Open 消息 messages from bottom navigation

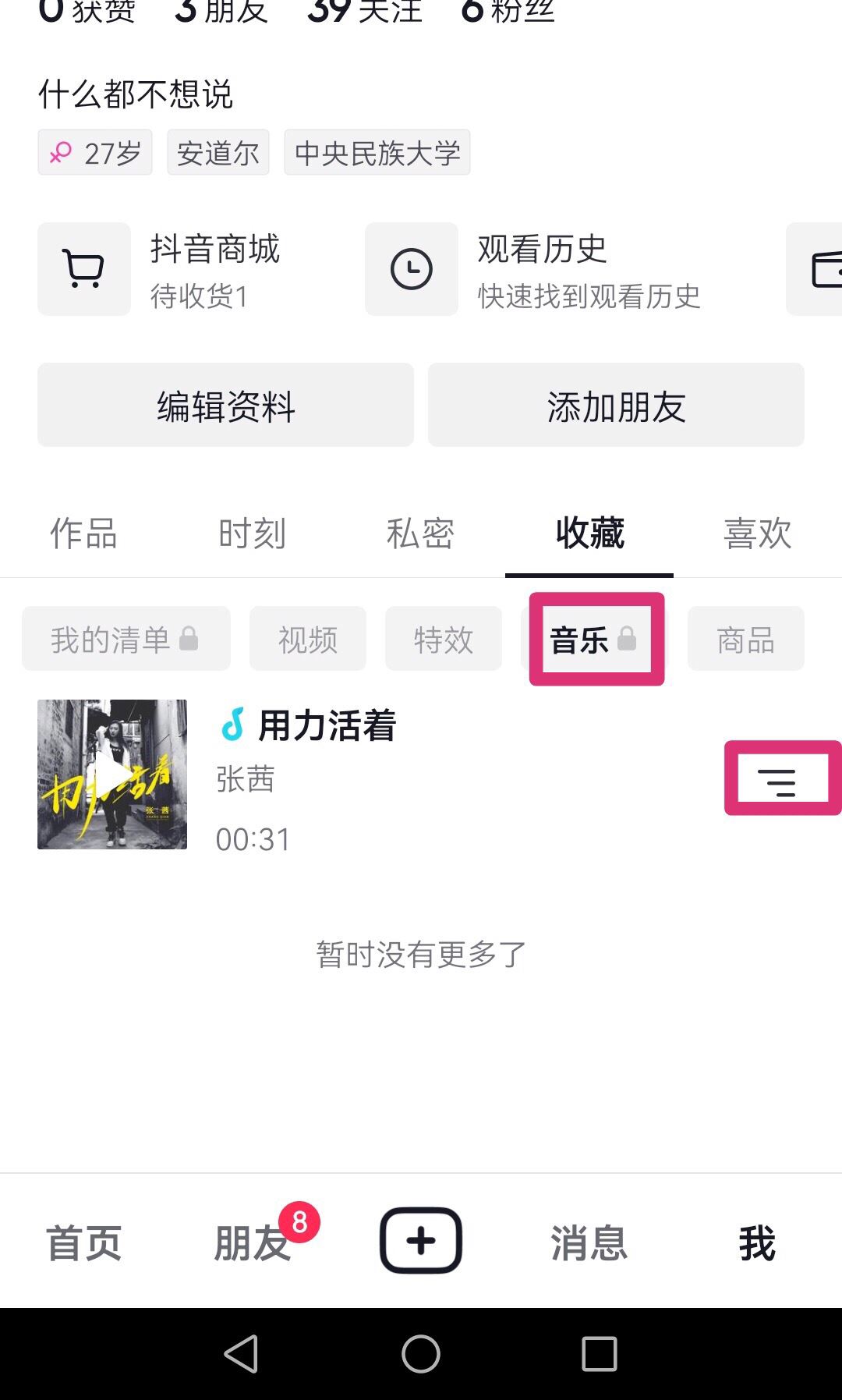(x=589, y=1242)
